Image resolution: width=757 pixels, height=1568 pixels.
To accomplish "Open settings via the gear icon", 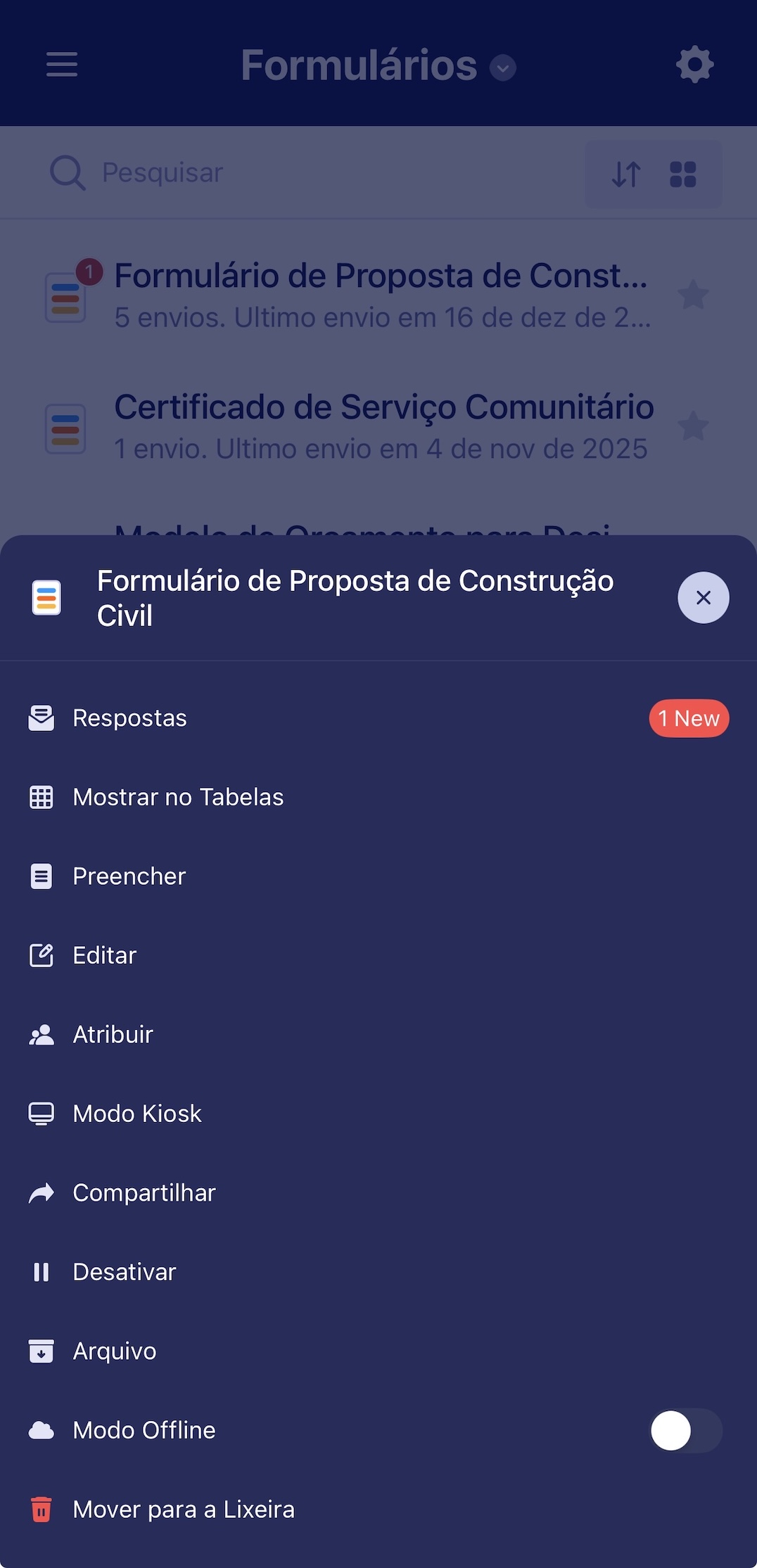I will tap(694, 65).
